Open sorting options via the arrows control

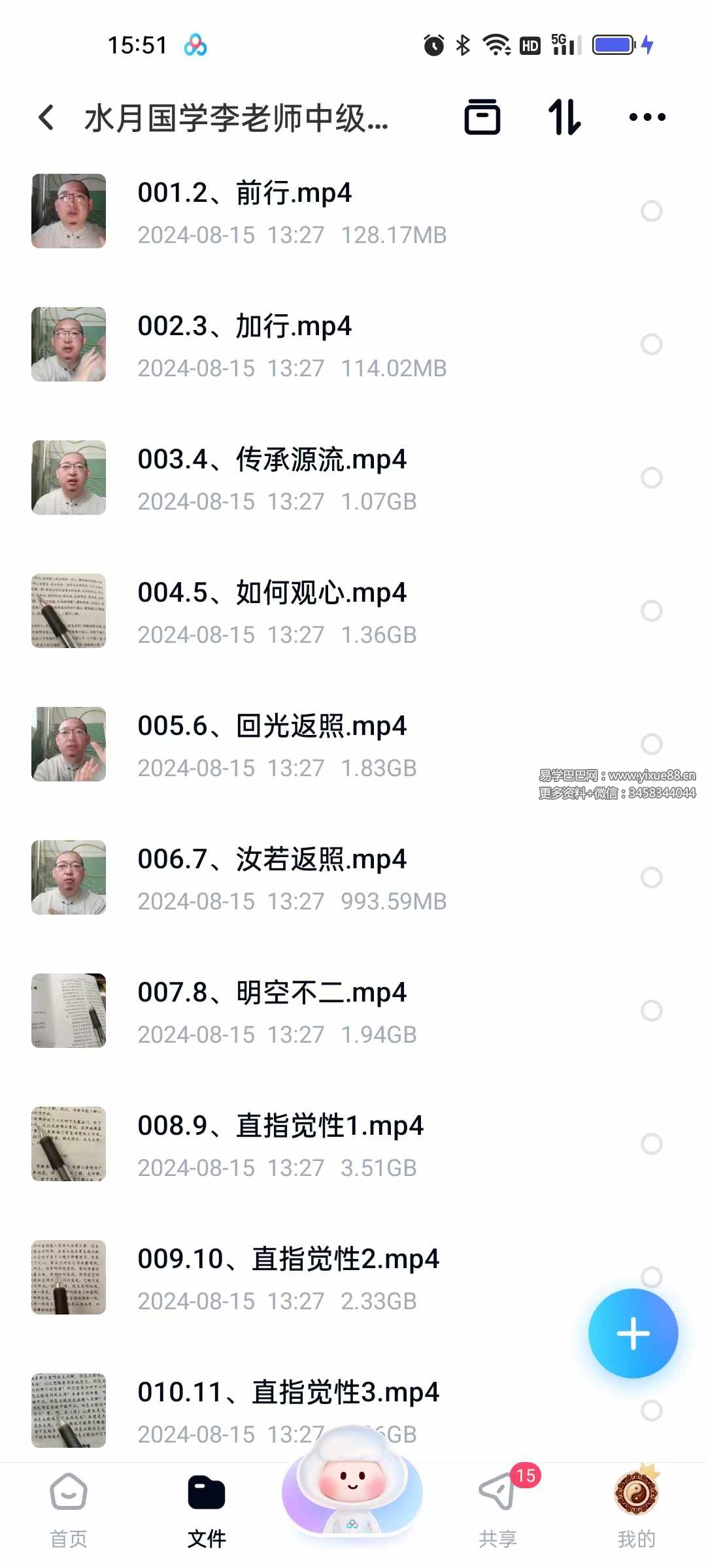pos(565,118)
